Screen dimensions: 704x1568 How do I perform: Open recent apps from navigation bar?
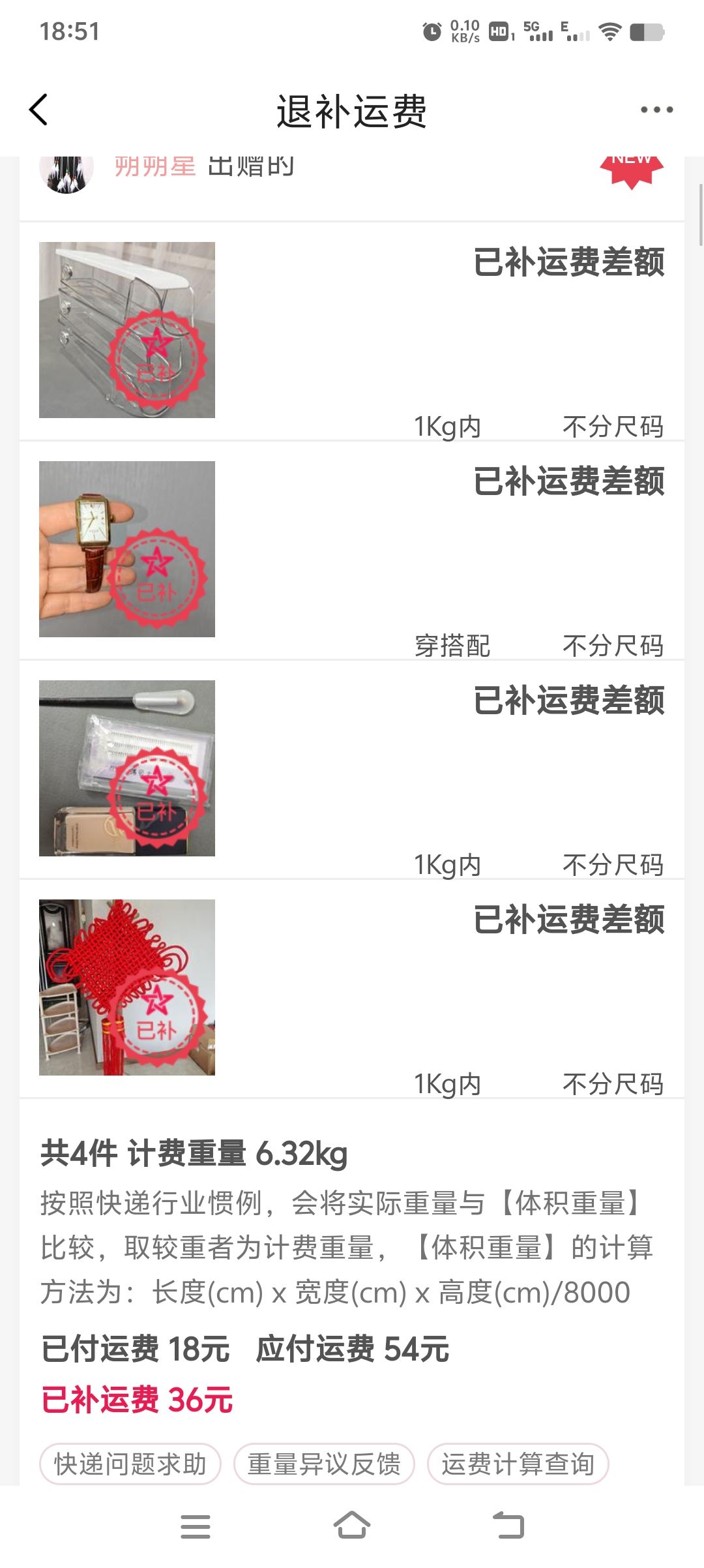[x=195, y=1526]
